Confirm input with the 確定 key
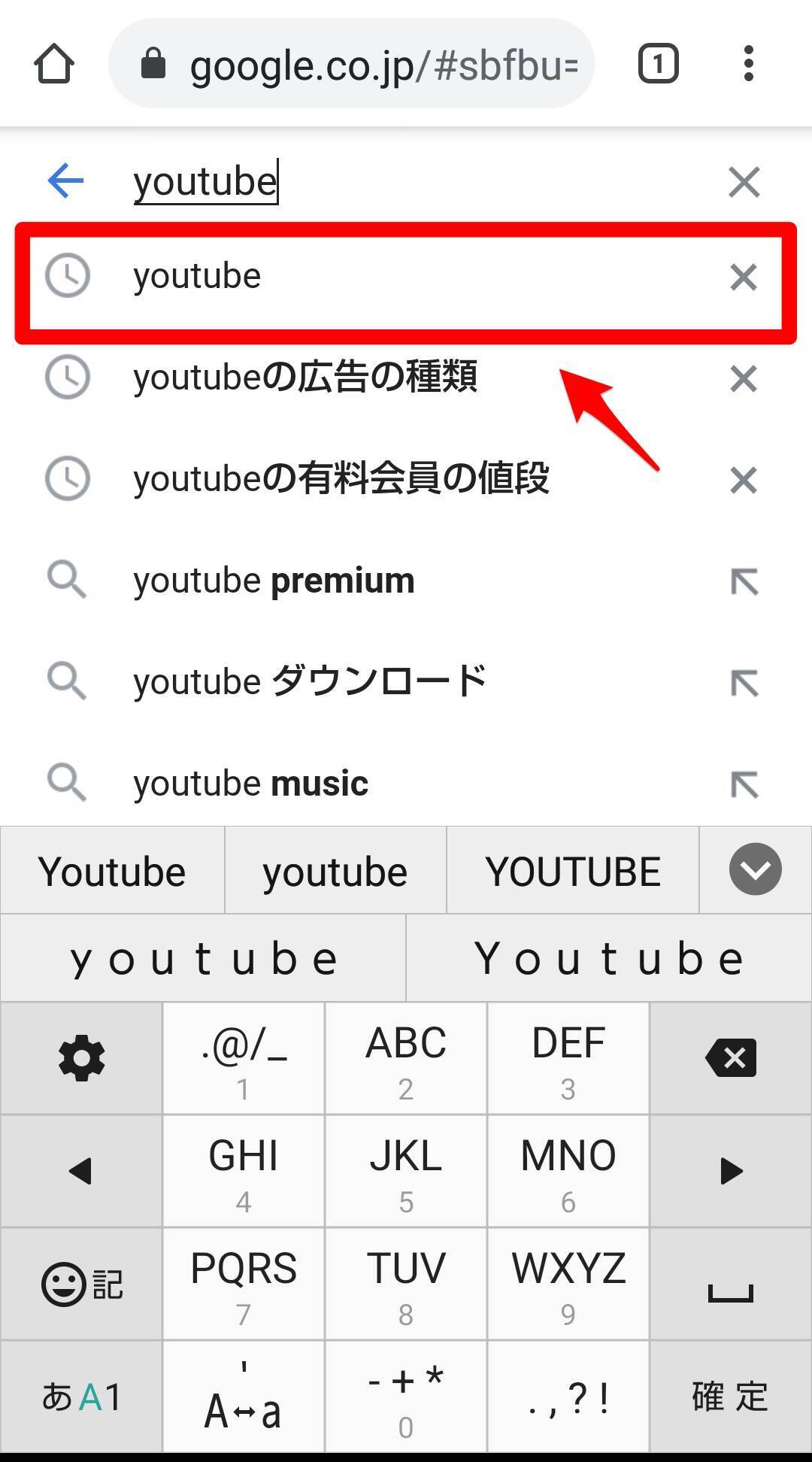Image resolution: width=812 pixels, height=1462 pixels. point(730,1397)
